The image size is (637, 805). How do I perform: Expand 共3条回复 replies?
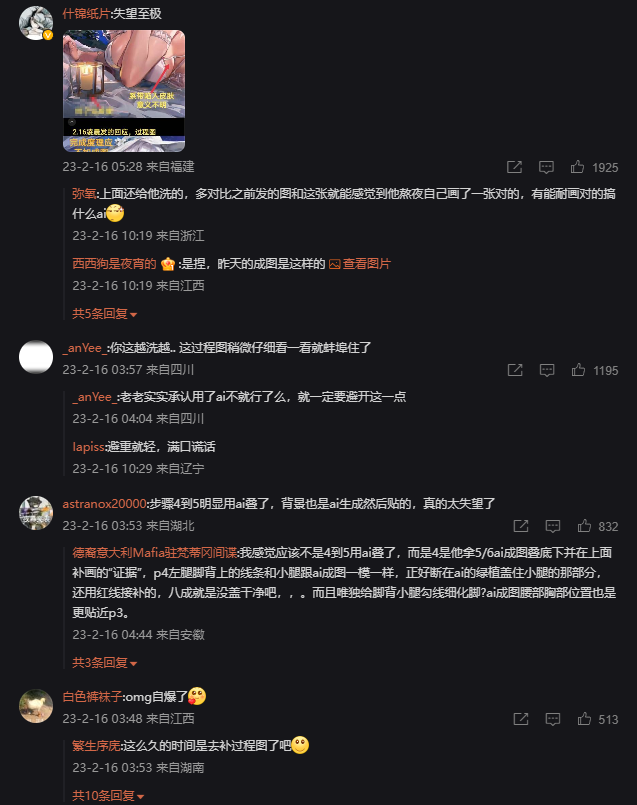104,662
